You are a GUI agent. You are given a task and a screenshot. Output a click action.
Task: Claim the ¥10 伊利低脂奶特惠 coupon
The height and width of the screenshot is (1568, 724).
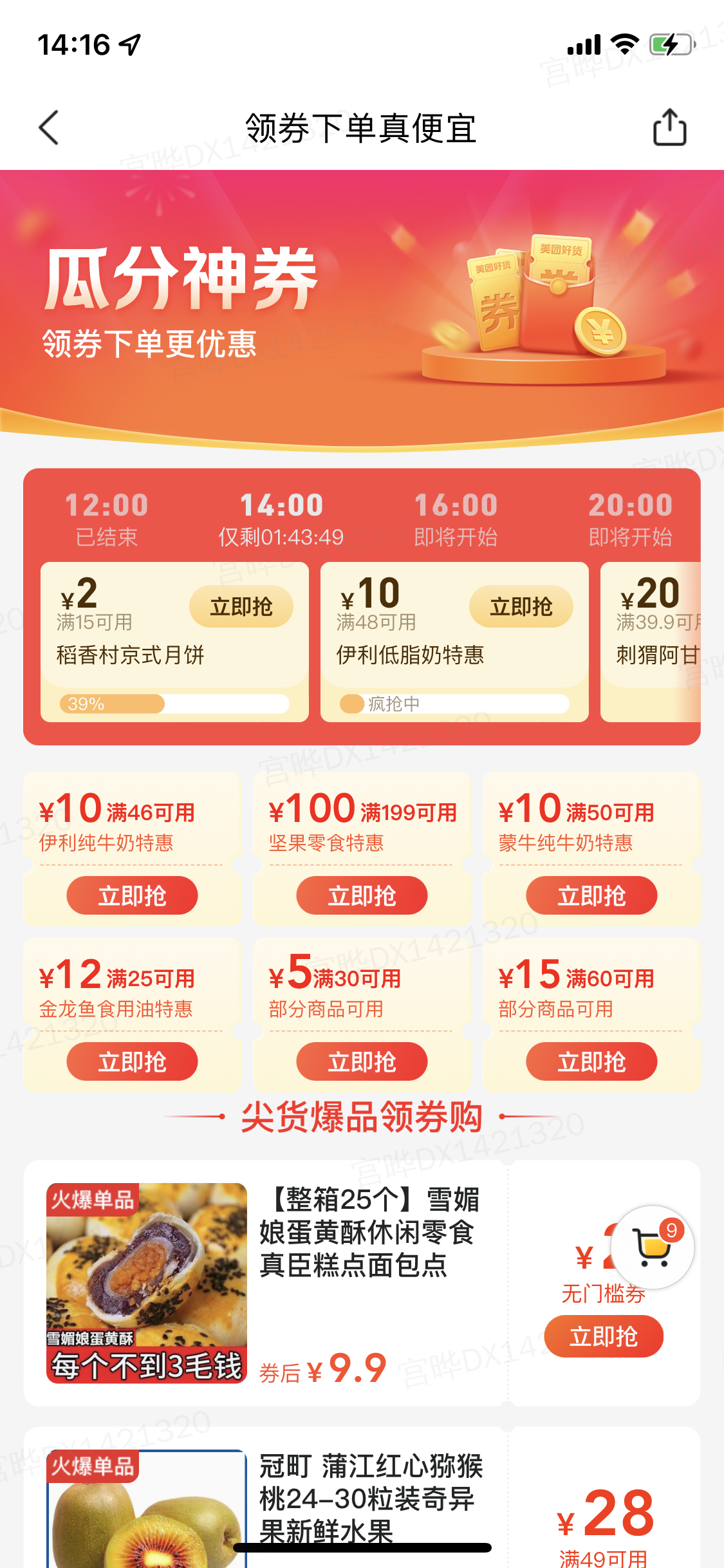tap(521, 606)
